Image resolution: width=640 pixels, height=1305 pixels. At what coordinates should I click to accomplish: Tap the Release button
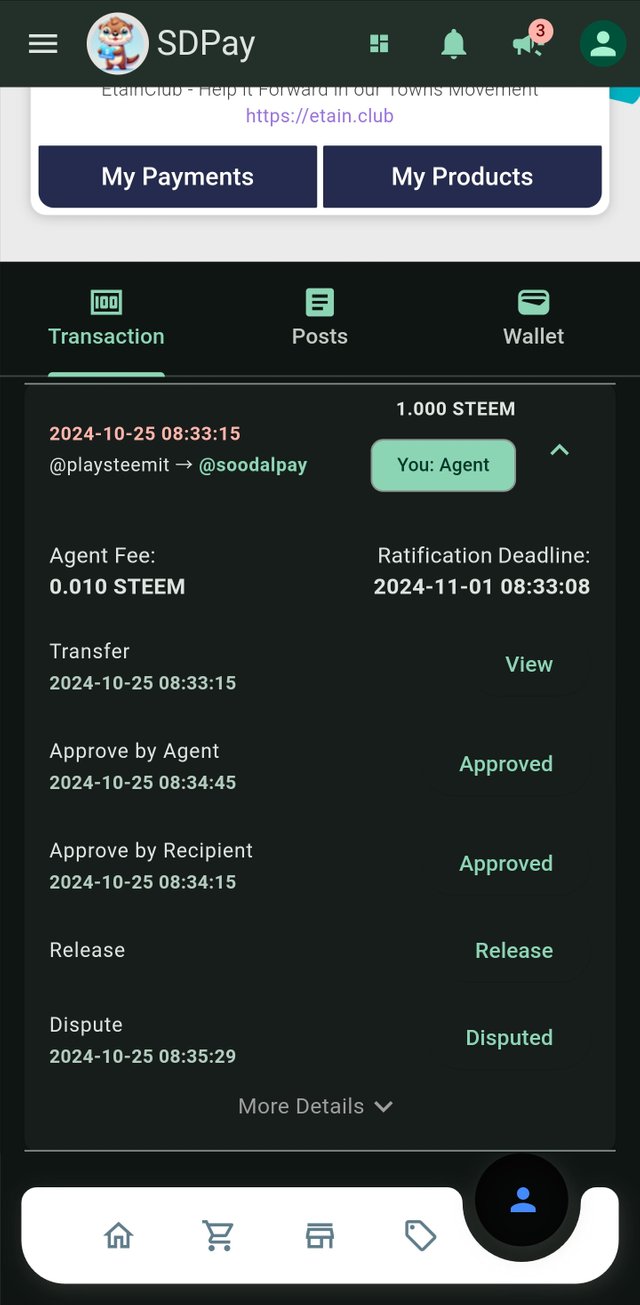514,951
